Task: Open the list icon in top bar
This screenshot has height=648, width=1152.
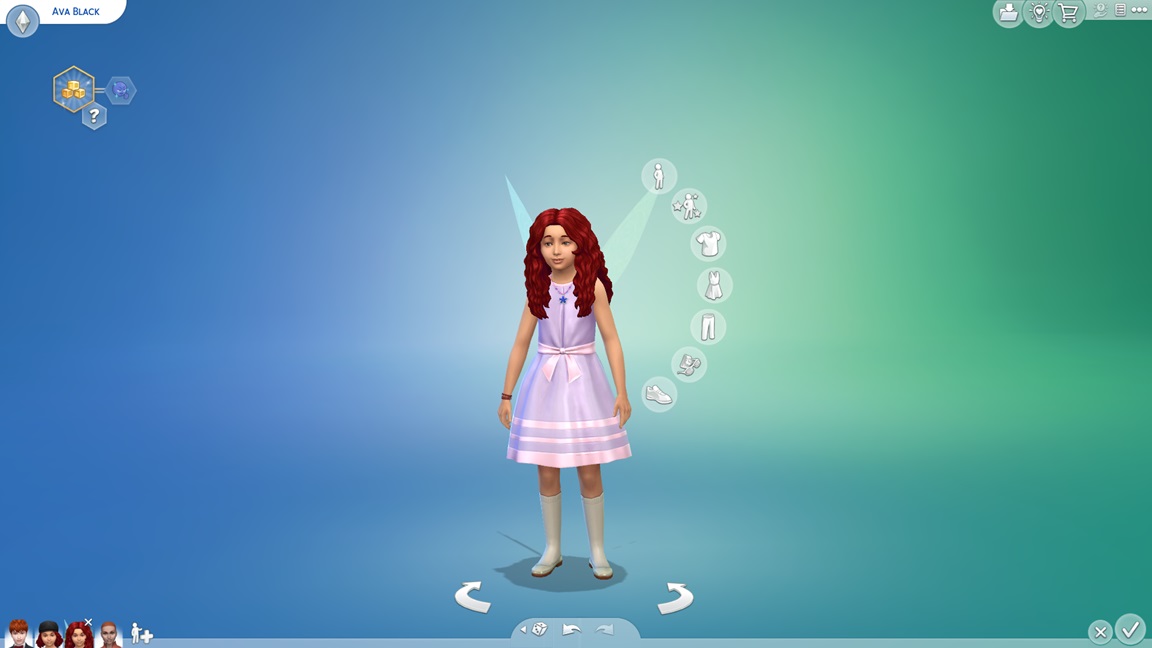Action: pyautogui.click(x=1121, y=10)
